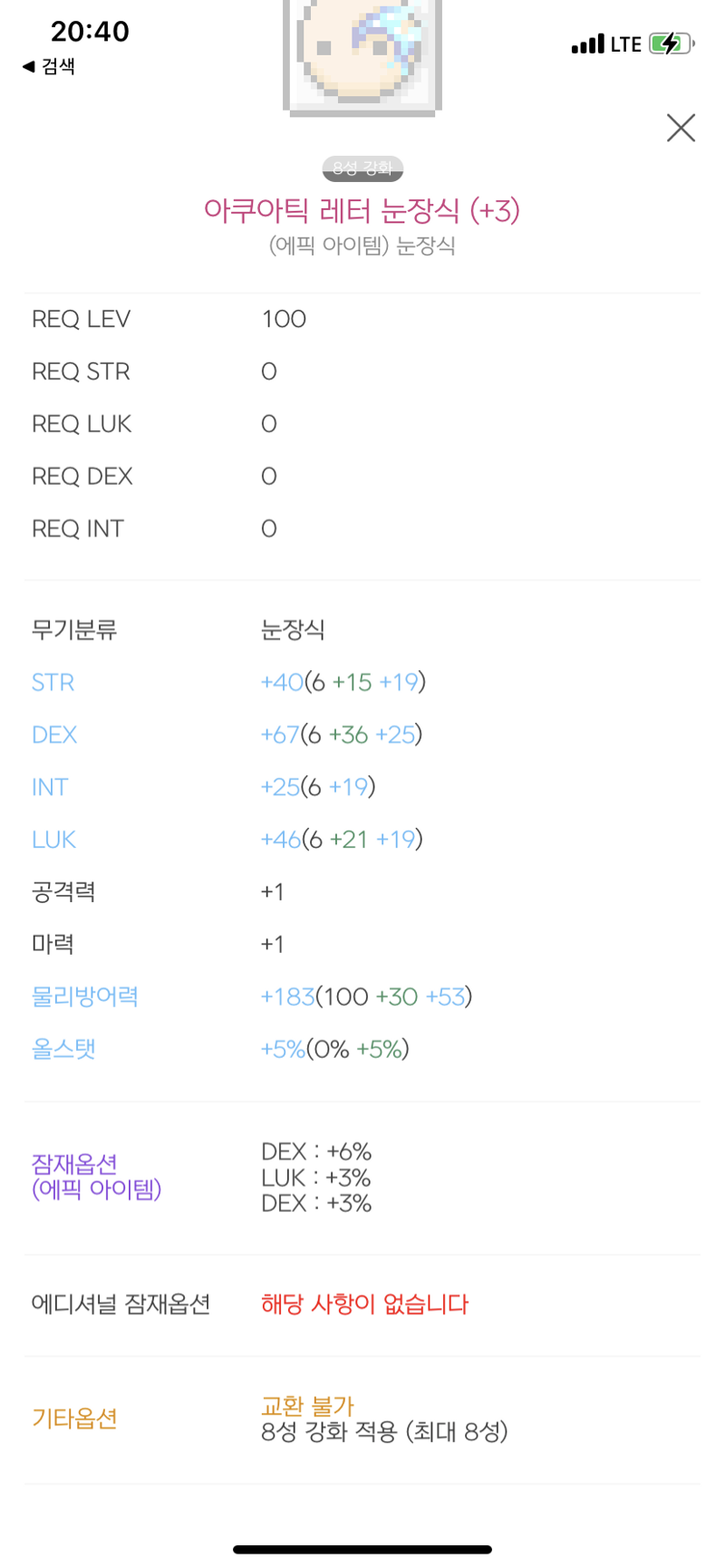The width and height of the screenshot is (725, 1568).
Task: Close the item detail popup
Action: (681, 128)
